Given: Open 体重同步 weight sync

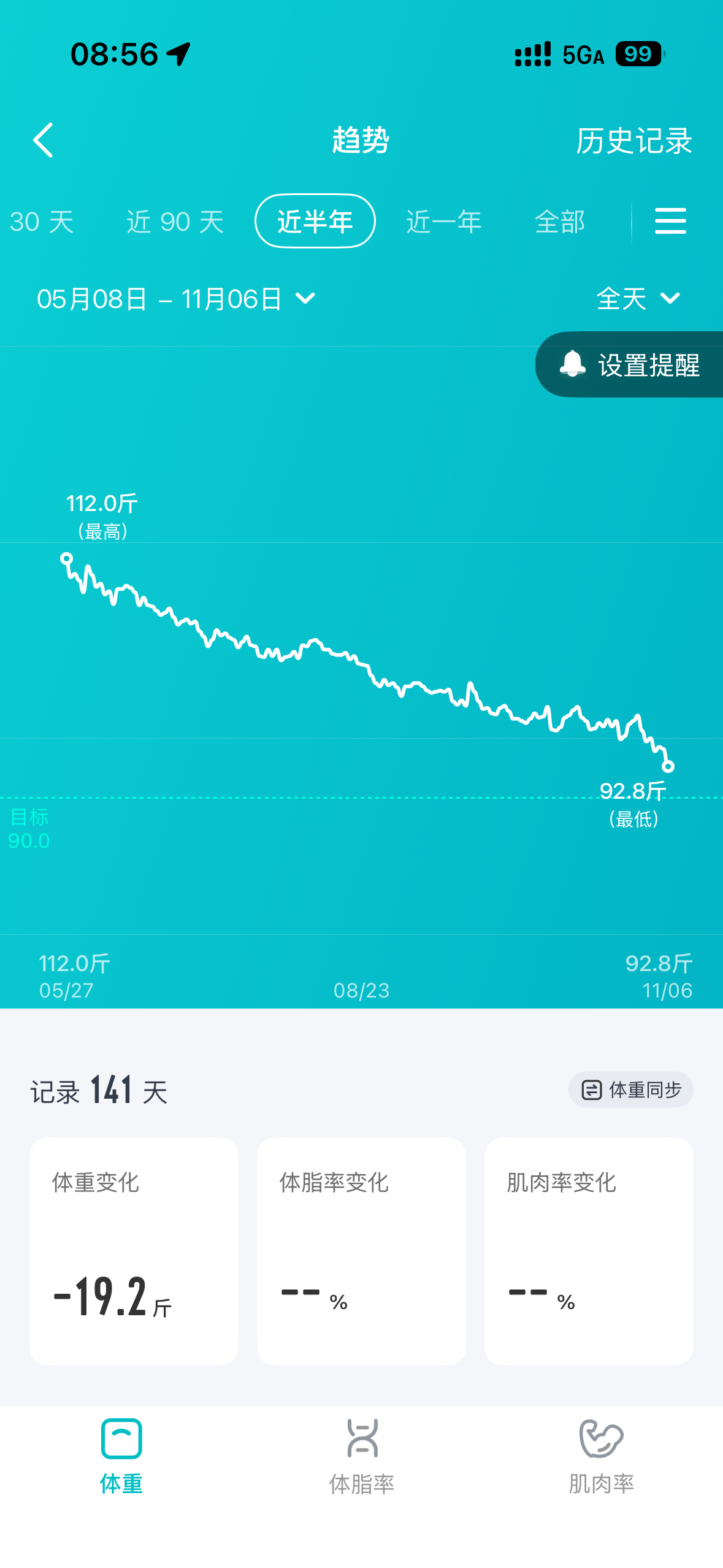Looking at the screenshot, I should [x=630, y=1090].
